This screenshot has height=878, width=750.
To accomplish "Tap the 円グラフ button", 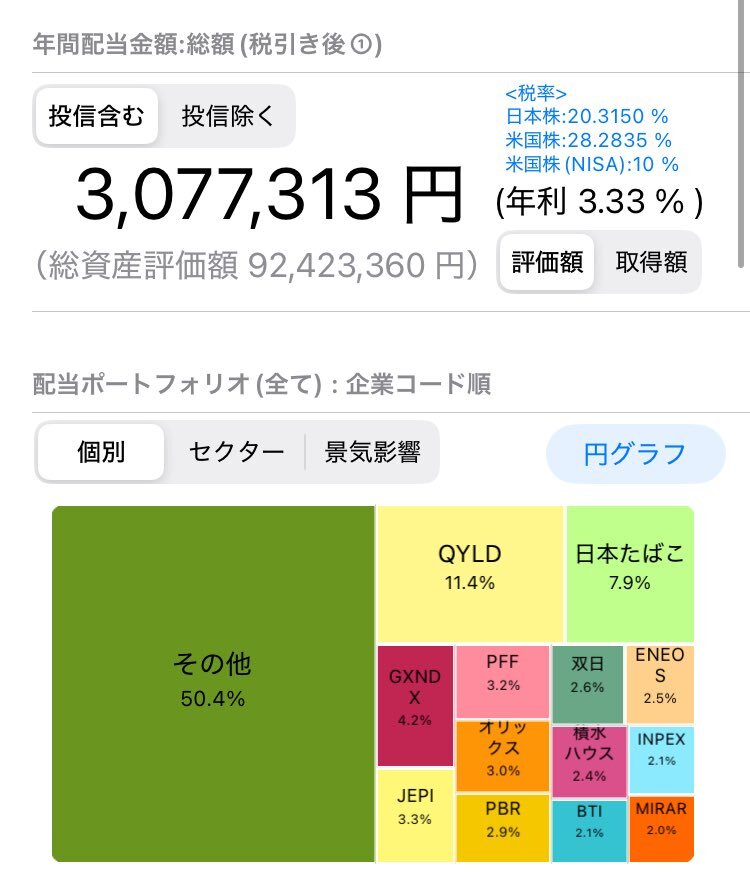I will pyautogui.click(x=635, y=454).
